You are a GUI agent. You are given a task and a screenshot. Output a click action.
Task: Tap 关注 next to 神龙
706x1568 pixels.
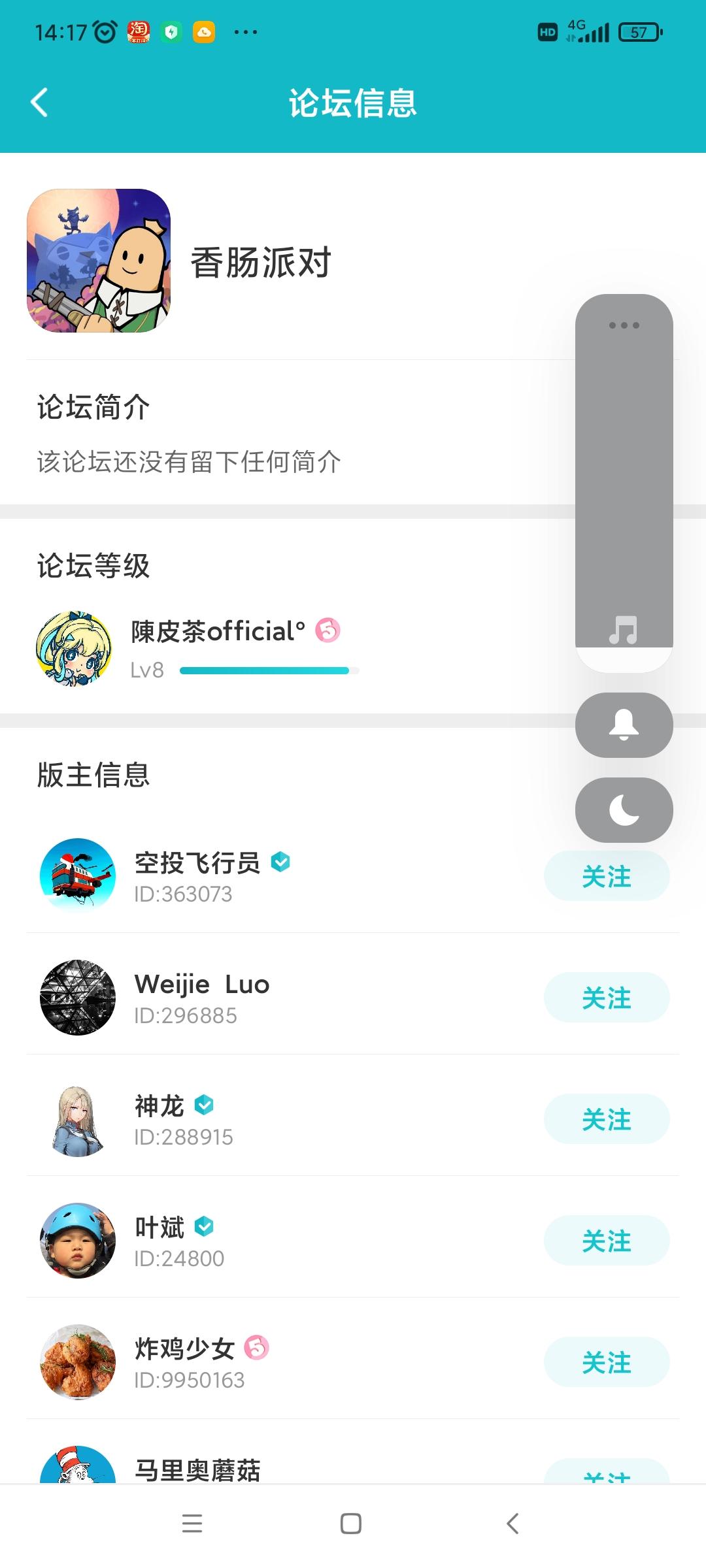(606, 1119)
